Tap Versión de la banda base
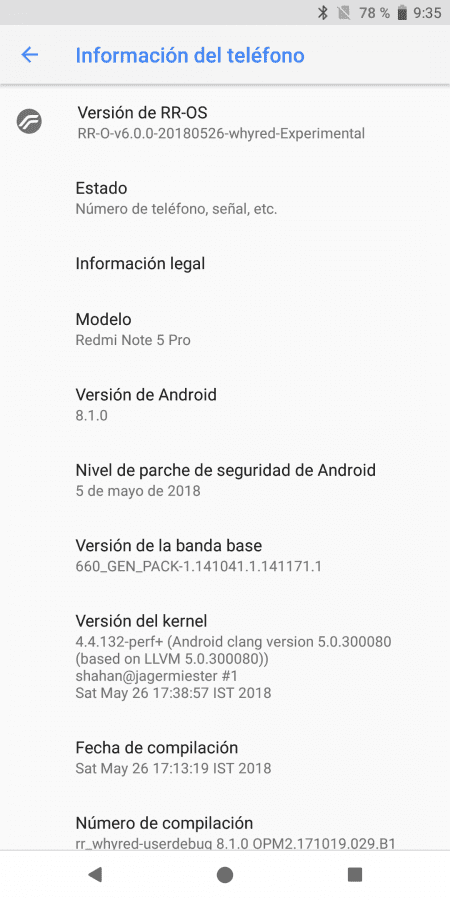Screen dimensions: 450x900 point(225,556)
